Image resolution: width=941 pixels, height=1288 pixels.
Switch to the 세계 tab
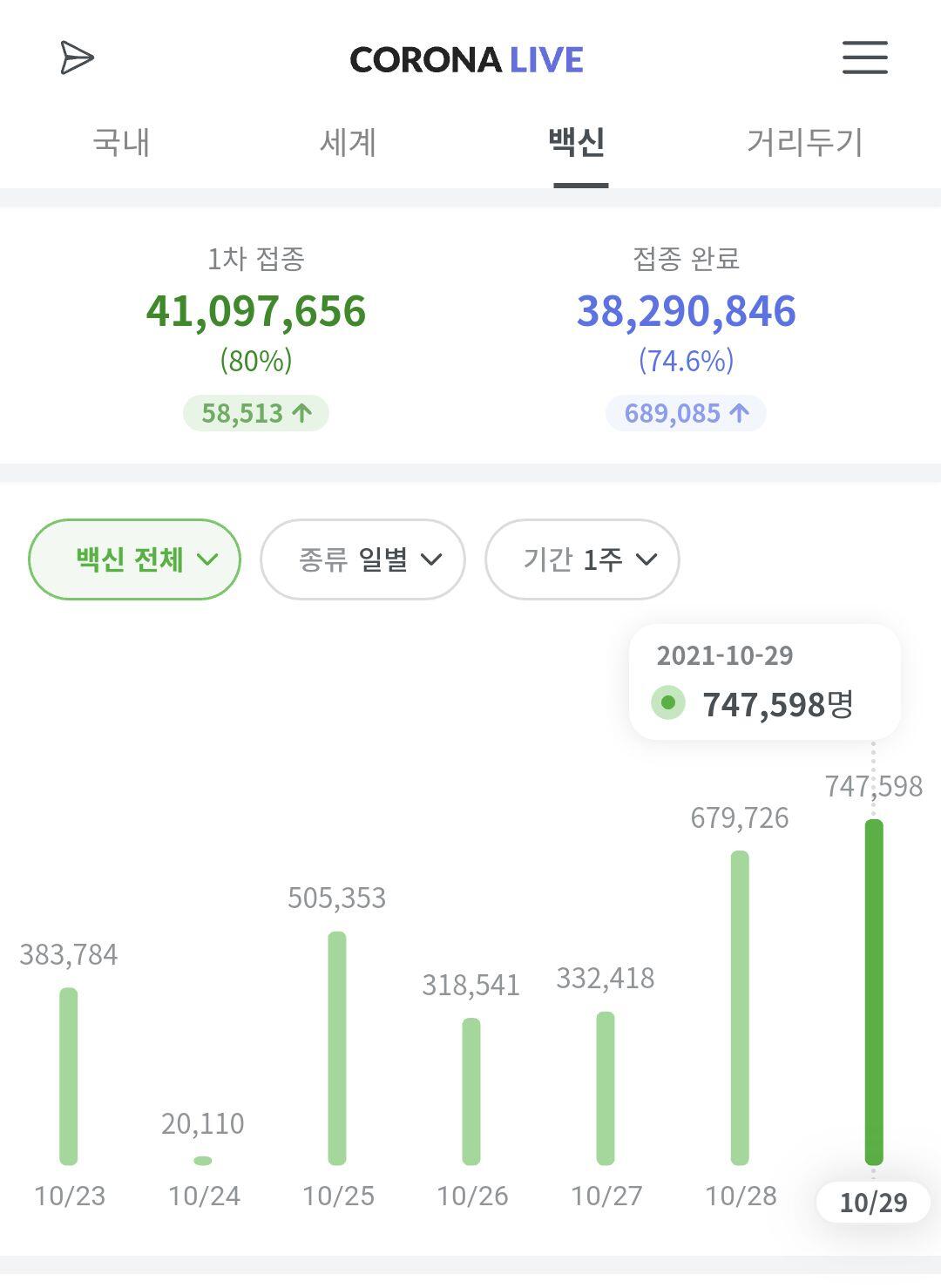click(x=348, y=142)
